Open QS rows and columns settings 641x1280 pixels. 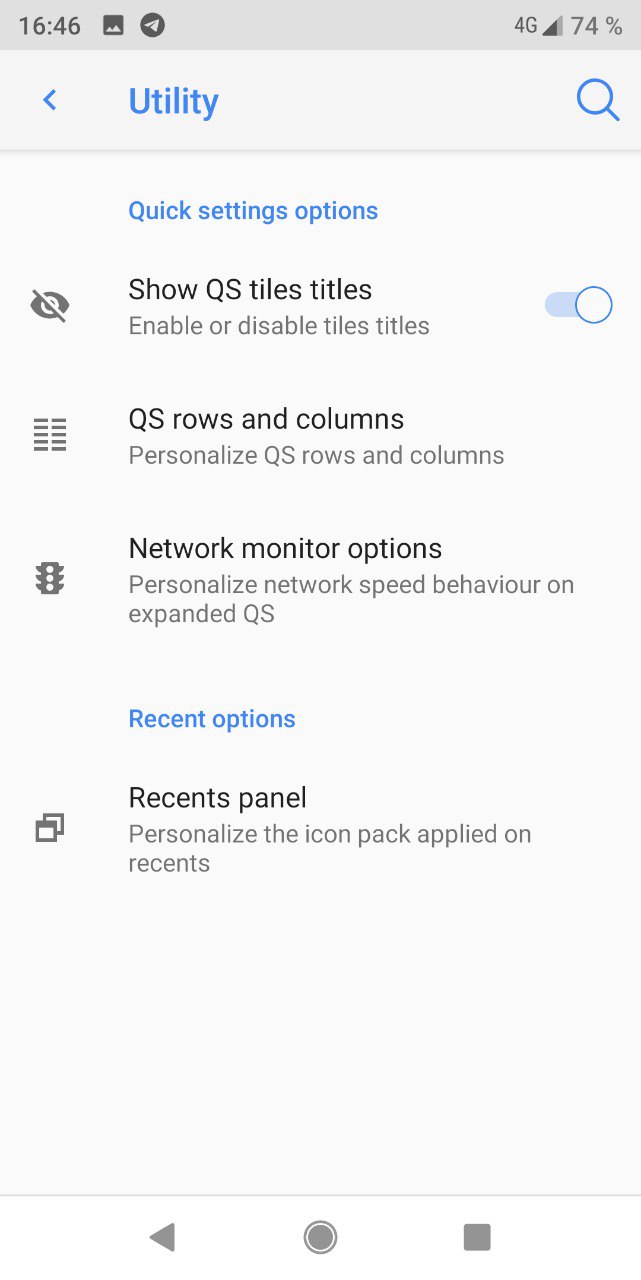[x=316, y=436]
